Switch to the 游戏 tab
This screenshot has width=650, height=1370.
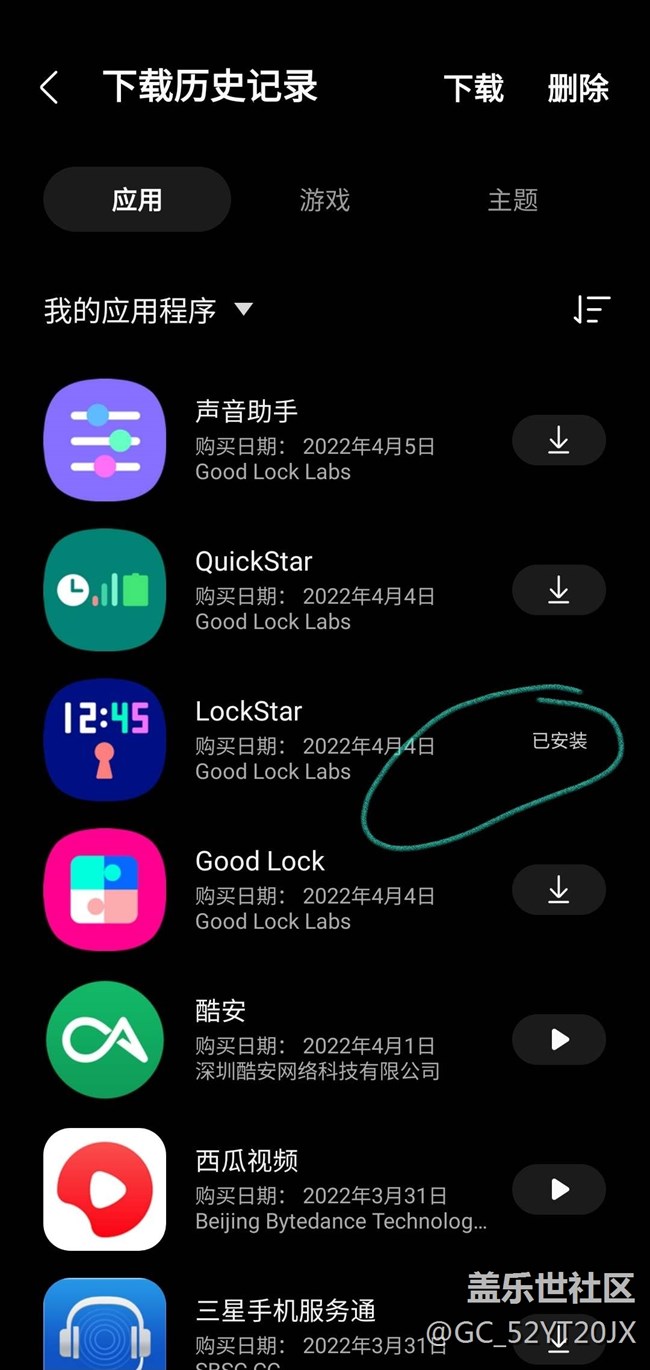(x=325, y=200)
